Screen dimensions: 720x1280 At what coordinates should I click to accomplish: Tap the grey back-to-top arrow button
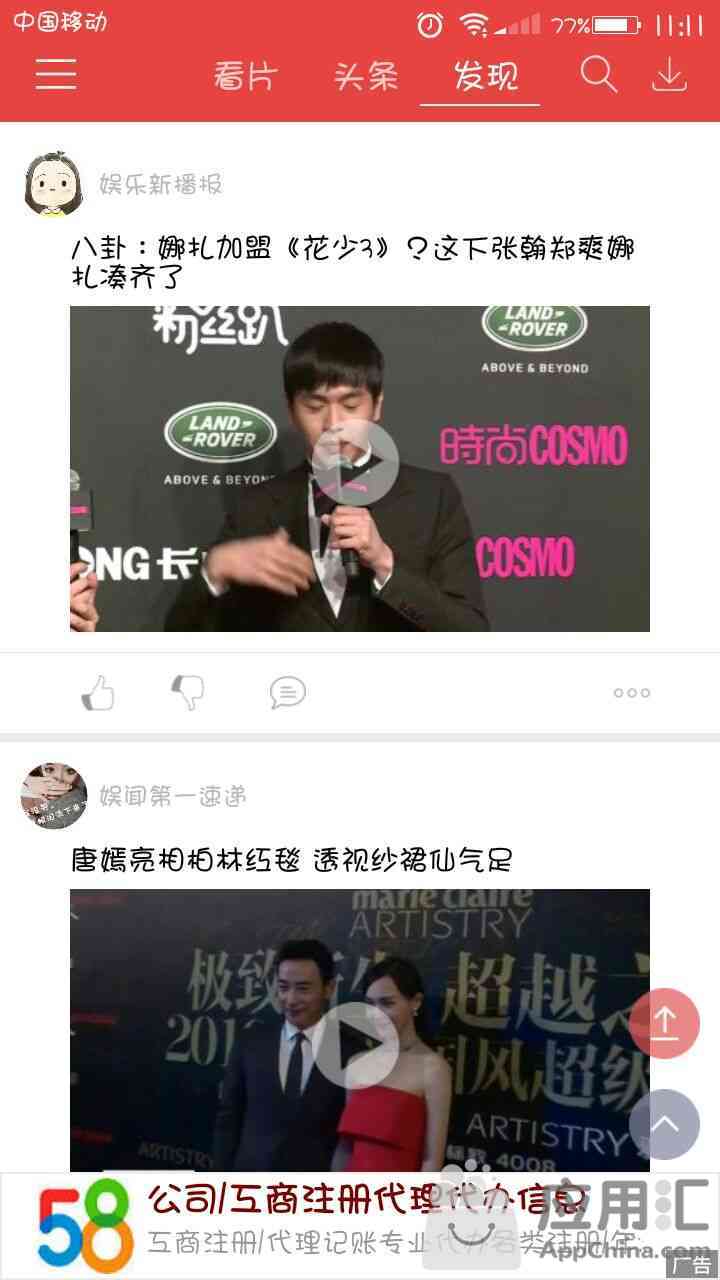[x=664, y=1124]
